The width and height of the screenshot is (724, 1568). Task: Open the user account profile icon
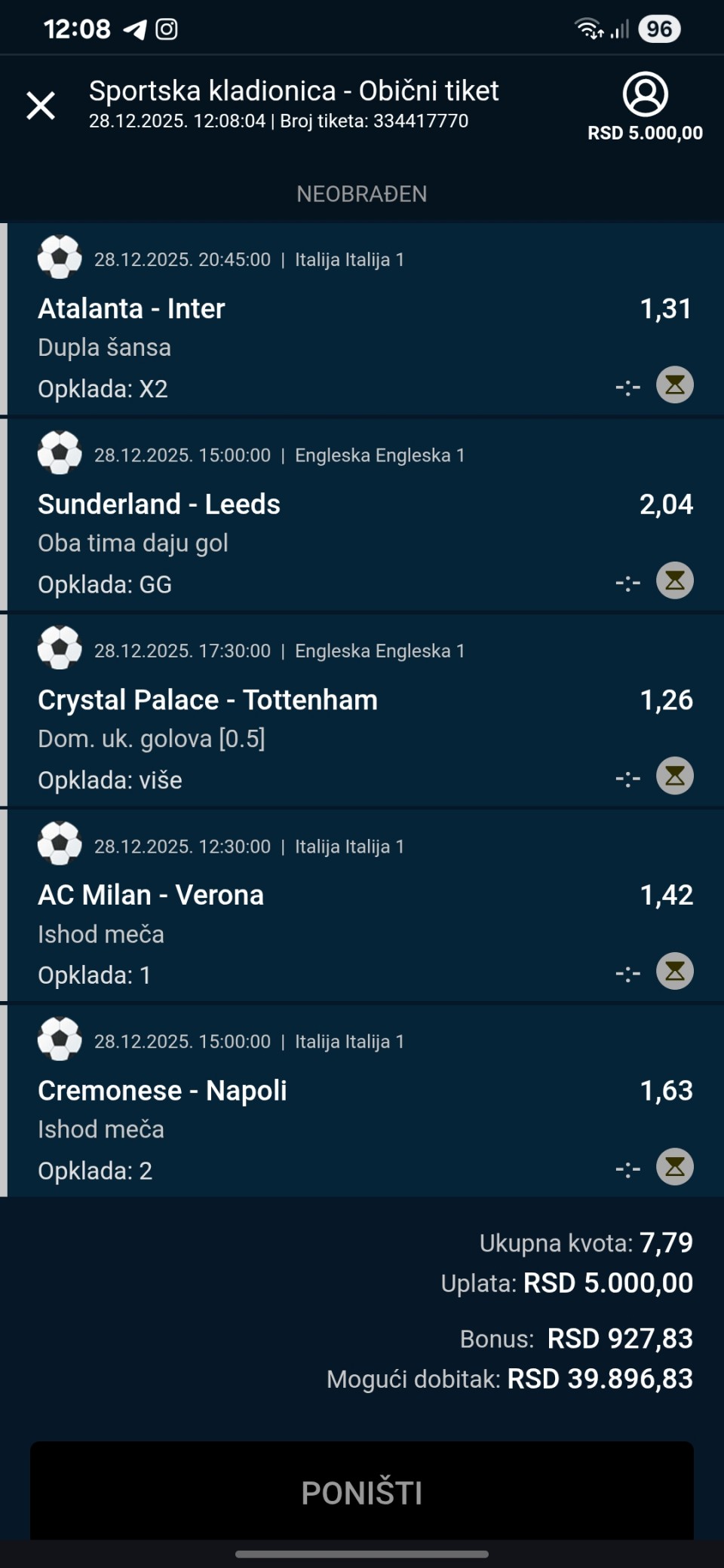click(645, 94)
